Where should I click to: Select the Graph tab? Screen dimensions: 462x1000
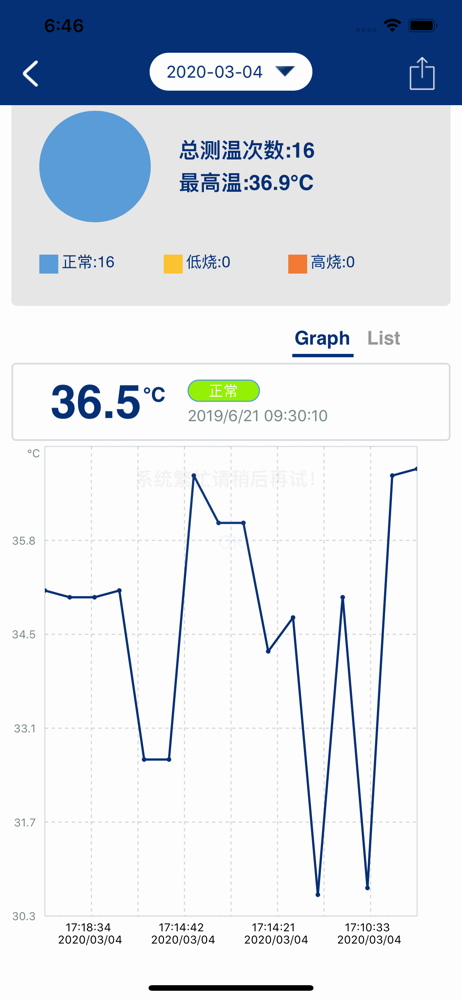(x=322, y=339)
